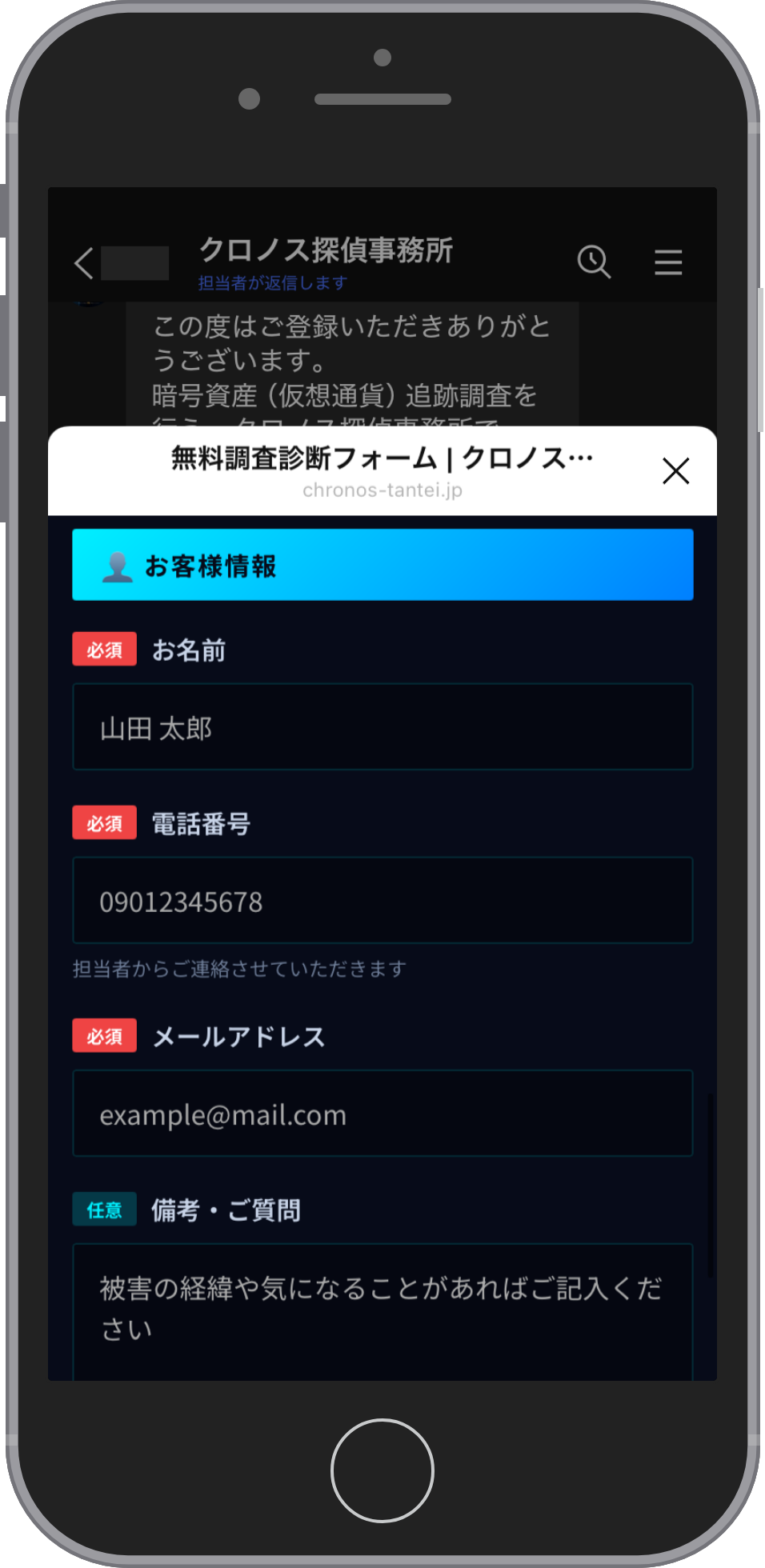Viewport: 765px width, 1568px height.
Task: Open the hamburger menu in the chat header
Action: coord(668,262)
